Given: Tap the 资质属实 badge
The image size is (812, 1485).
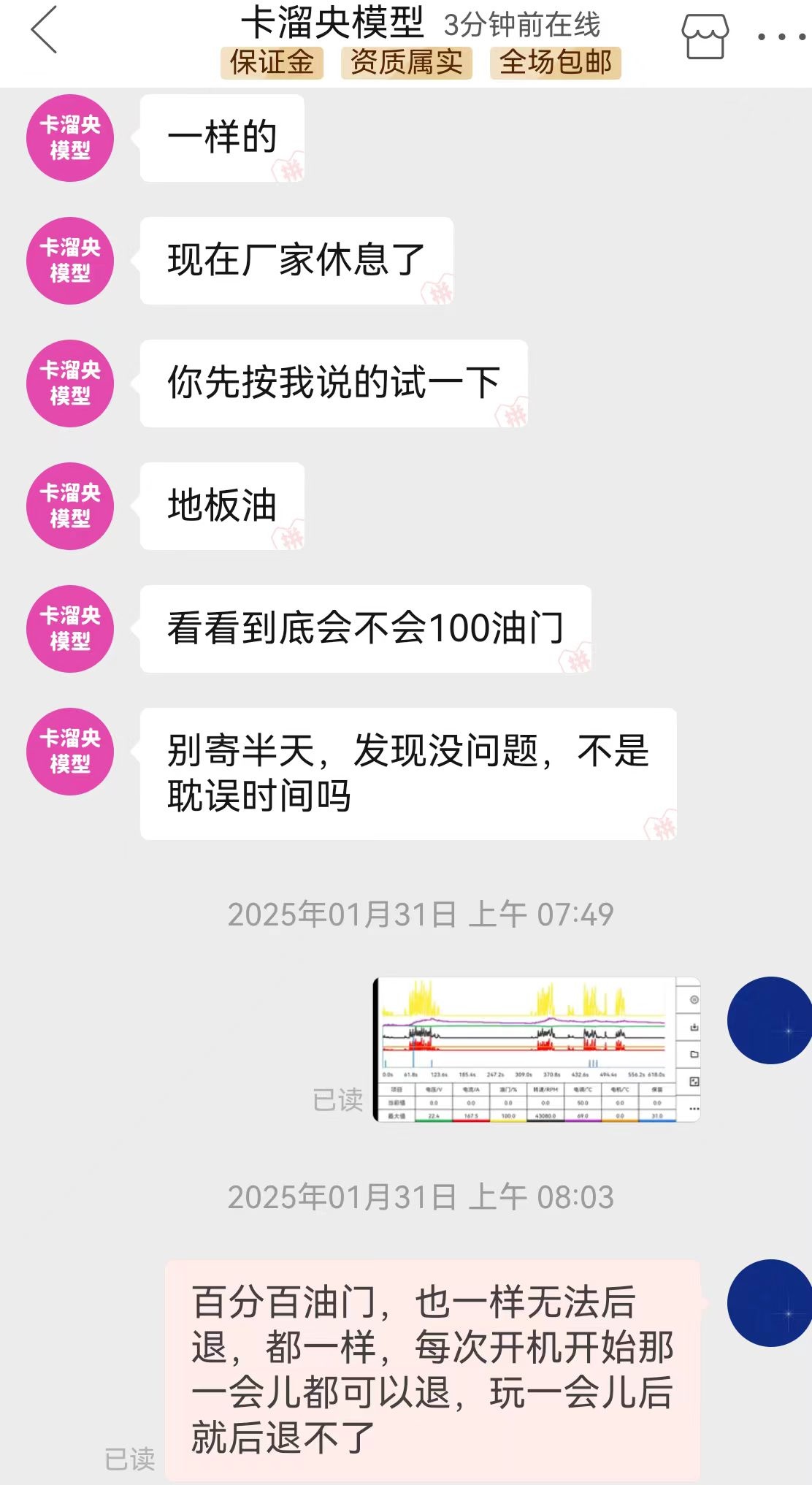Looking at the screenshot, I should tap(407, 62).
